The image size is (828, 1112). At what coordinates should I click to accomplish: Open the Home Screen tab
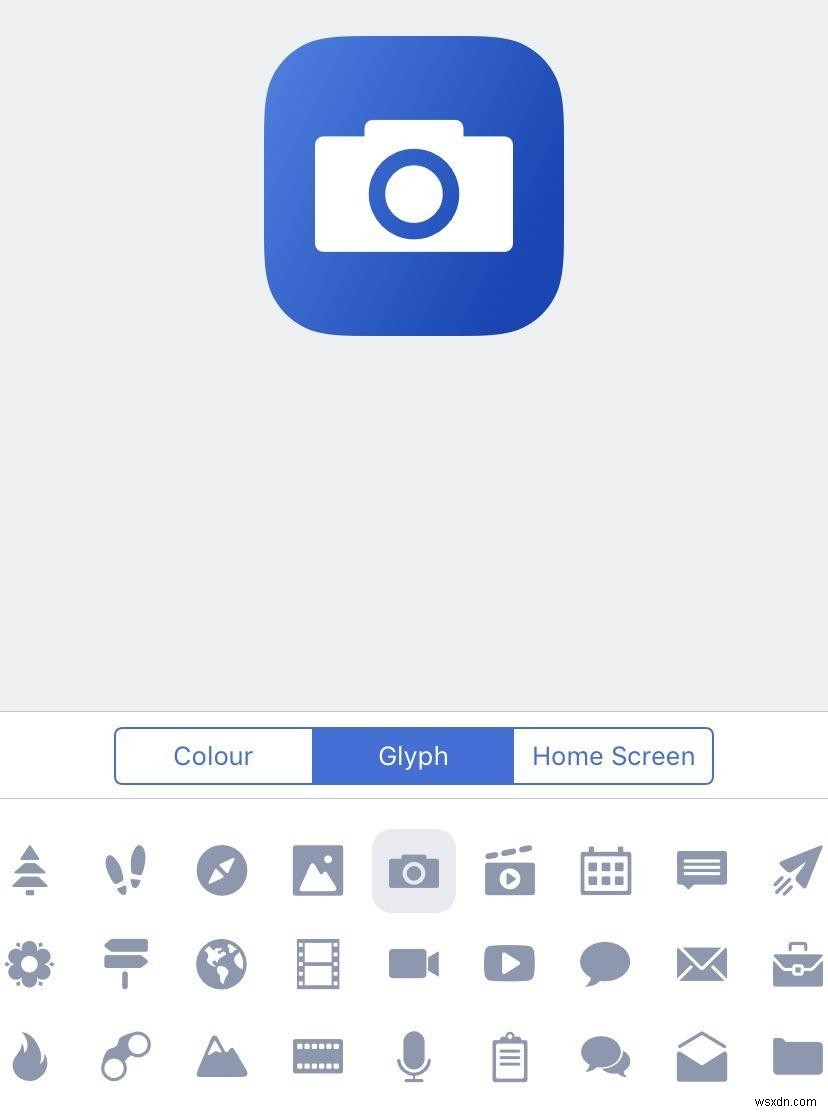point(613,756)
